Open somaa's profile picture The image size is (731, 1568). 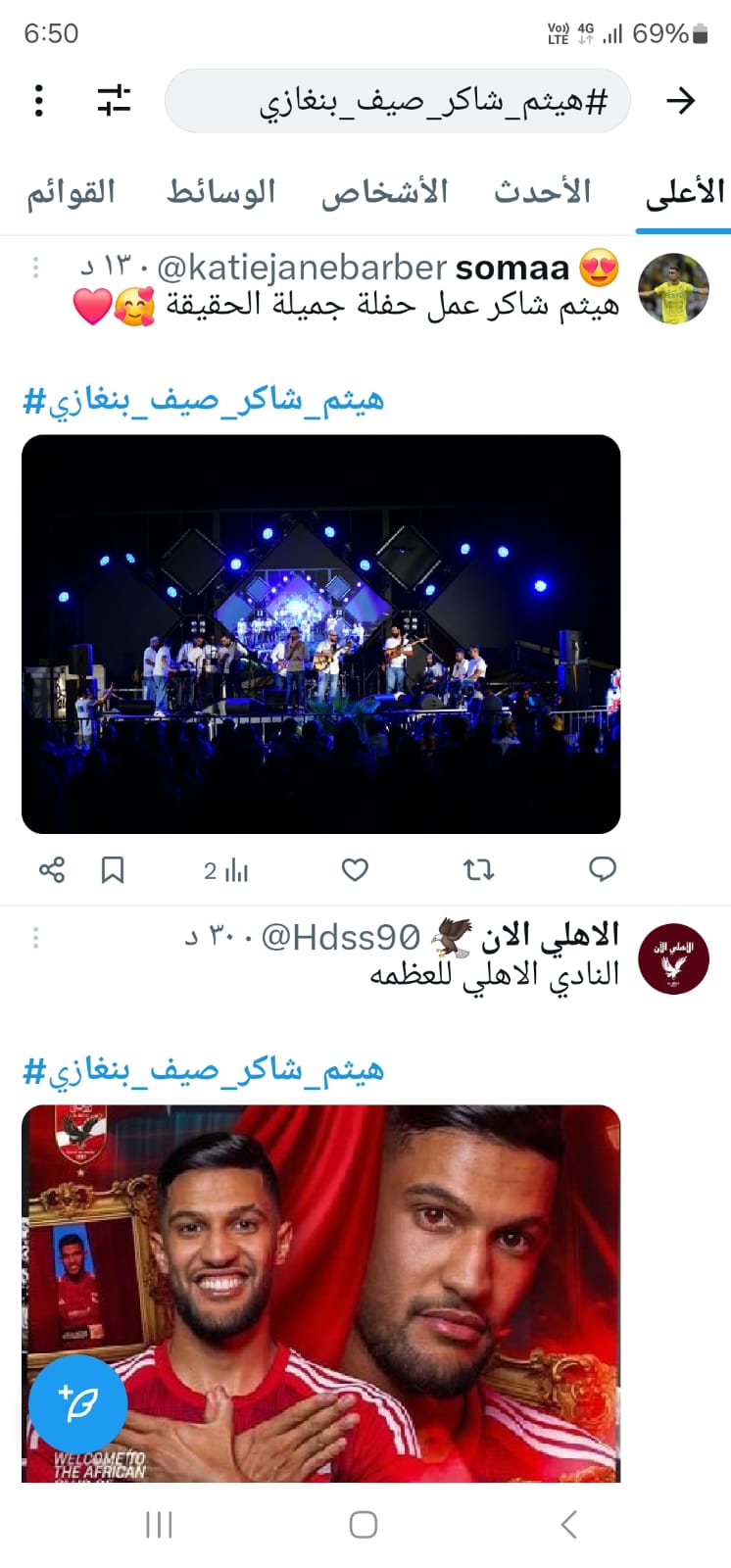672,288
